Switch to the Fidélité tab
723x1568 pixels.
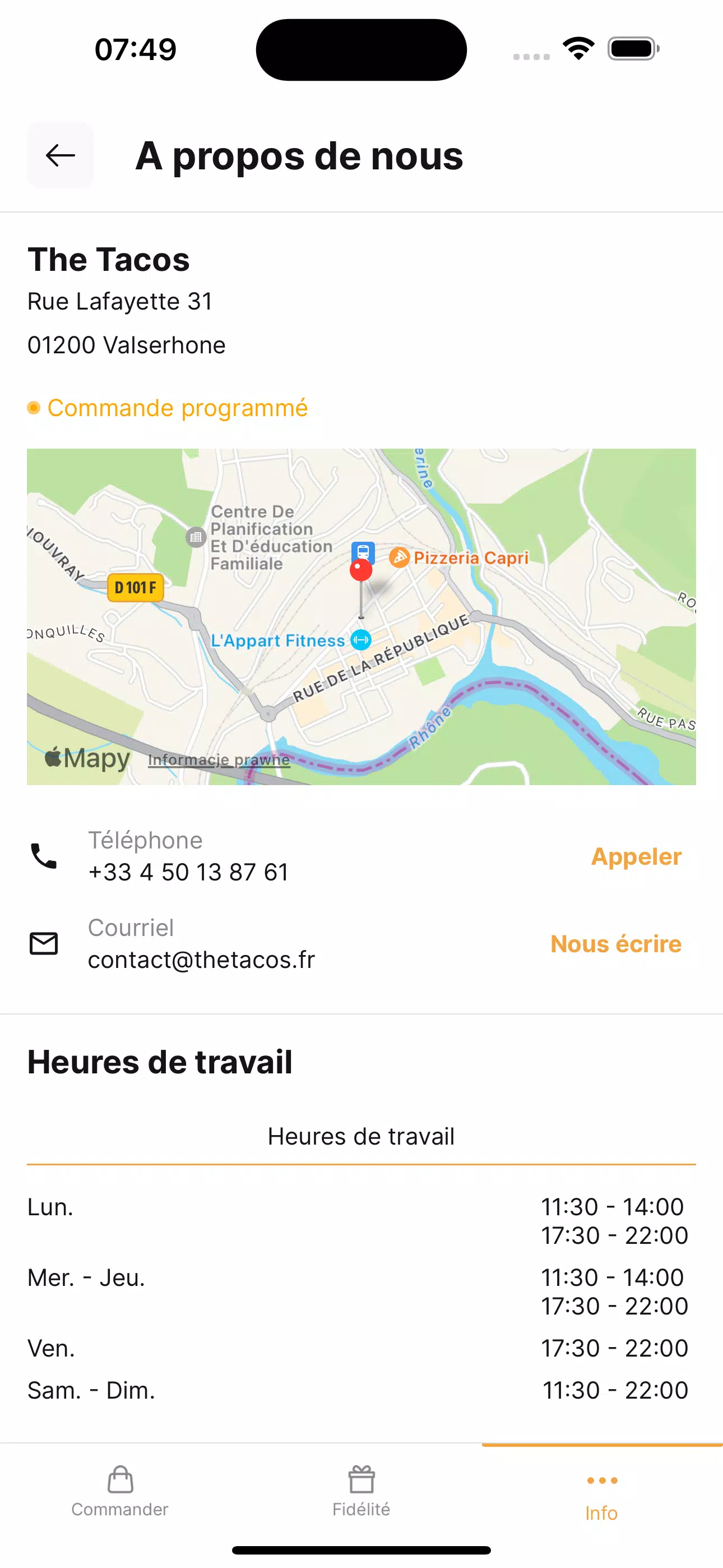[x=361, y=1491]
